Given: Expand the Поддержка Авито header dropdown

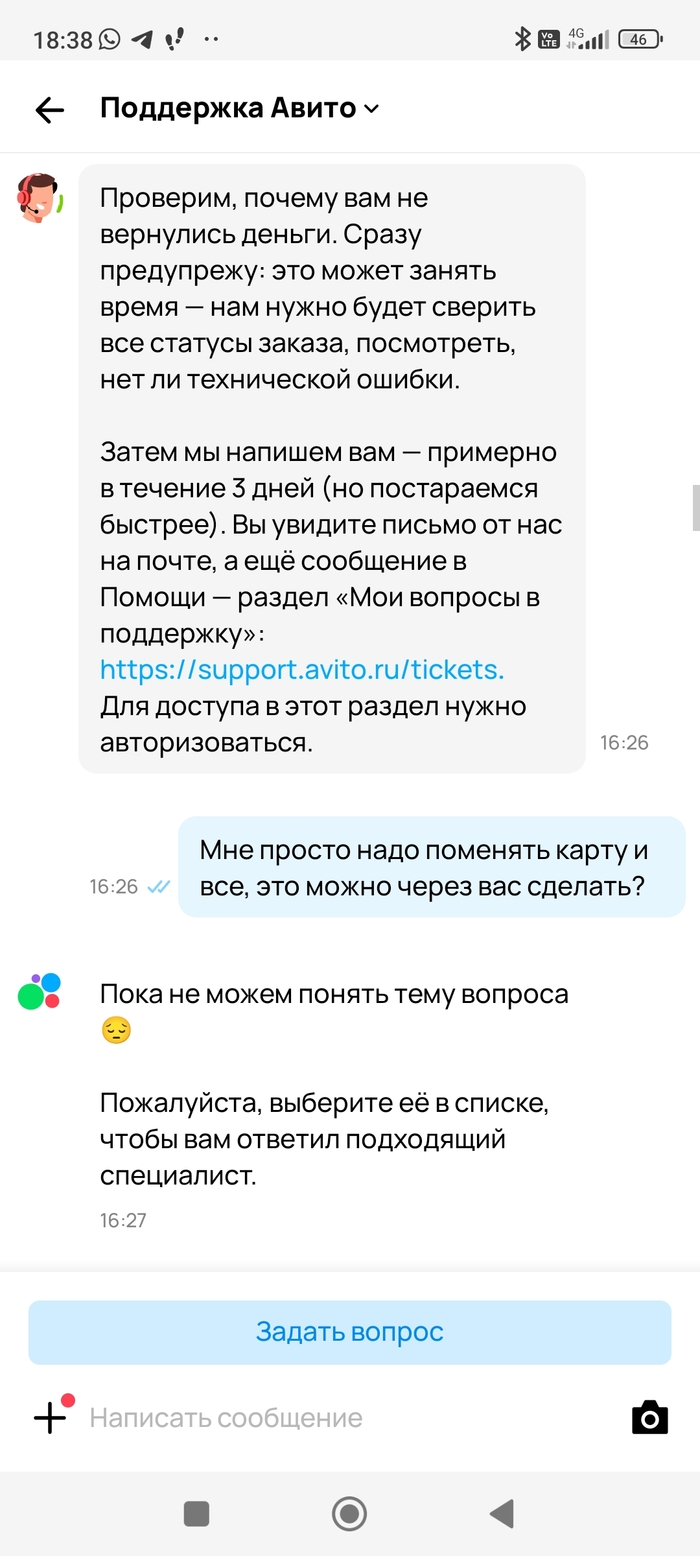Looking at the screenshot, I should 371,109.
